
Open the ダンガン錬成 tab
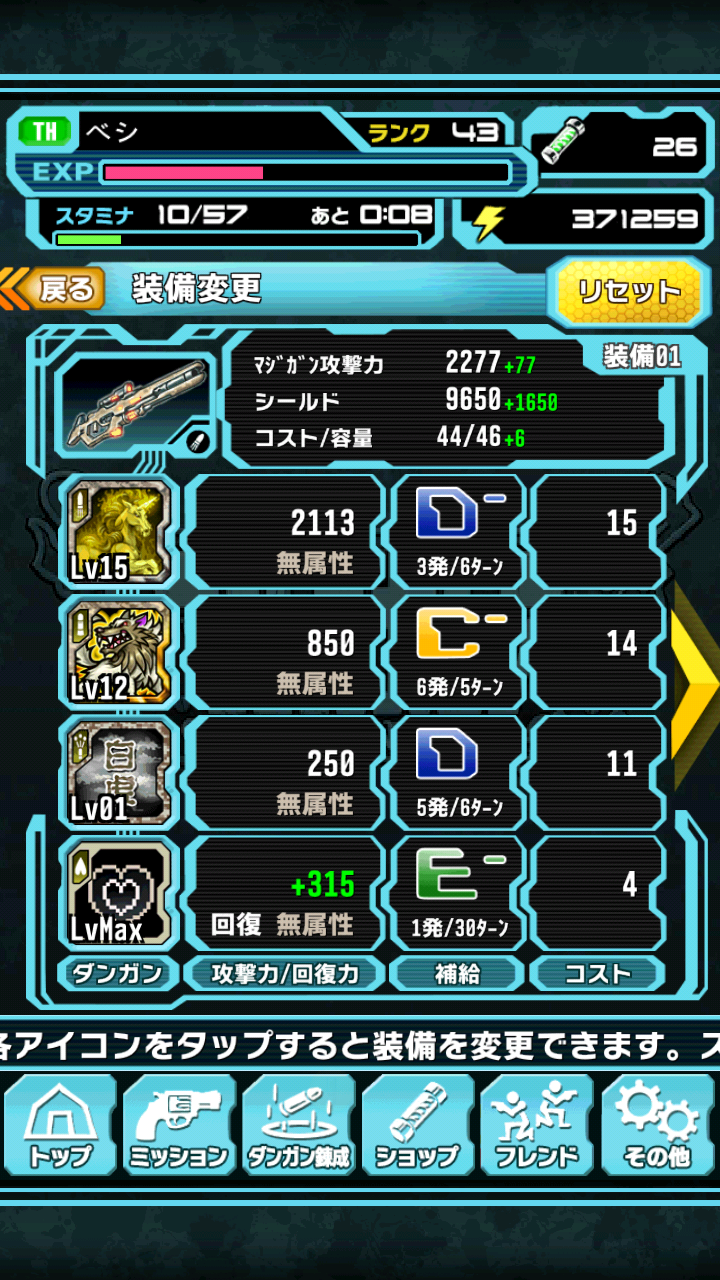click(299, 1127)
